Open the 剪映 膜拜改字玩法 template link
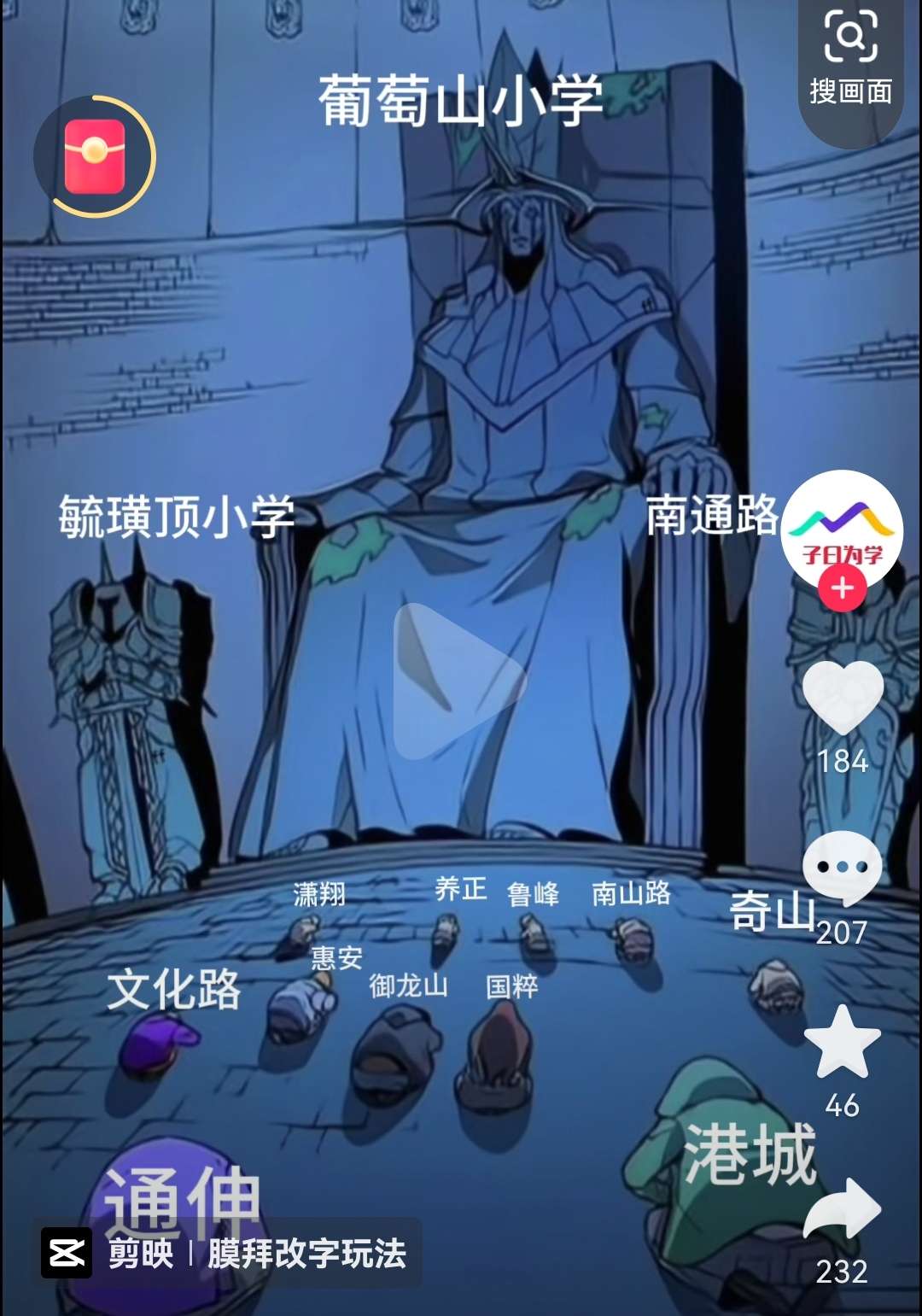 click(226, 1254)
